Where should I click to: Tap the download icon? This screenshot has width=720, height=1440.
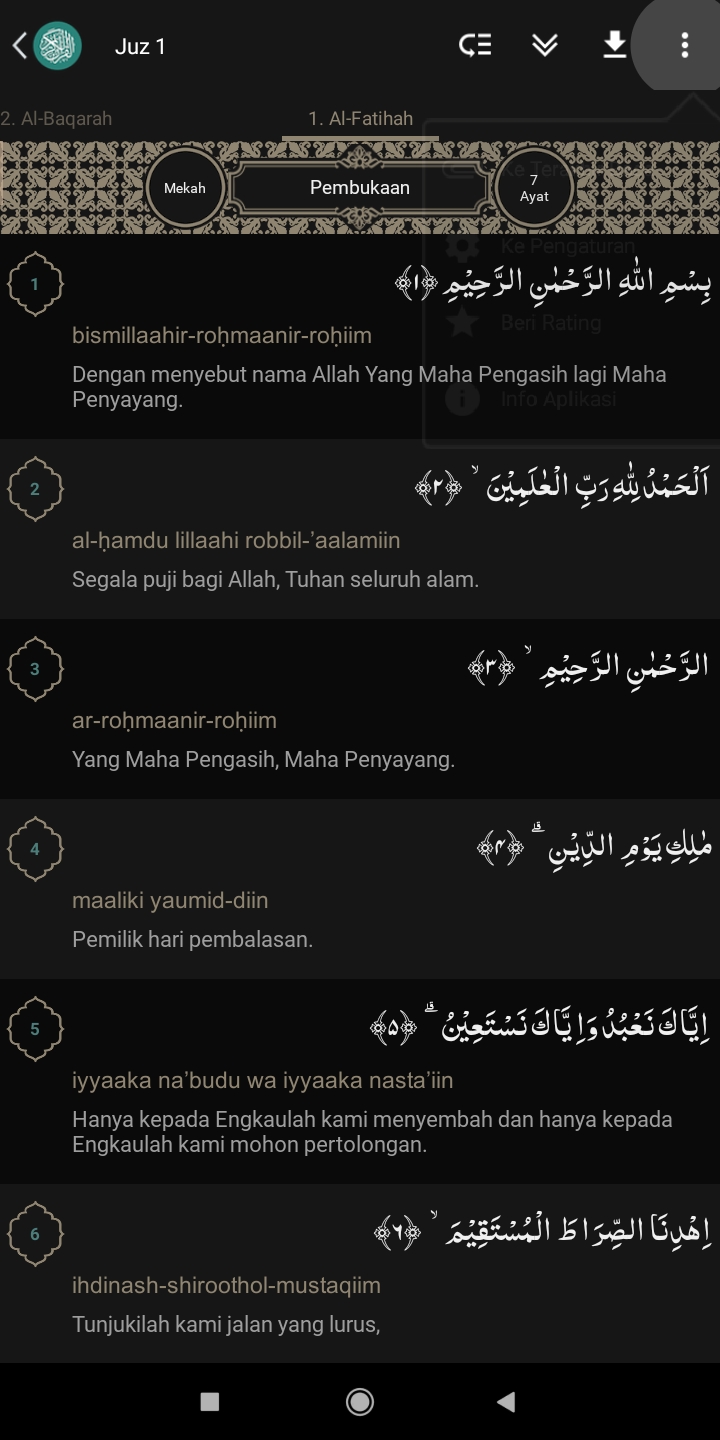point(615,46)
